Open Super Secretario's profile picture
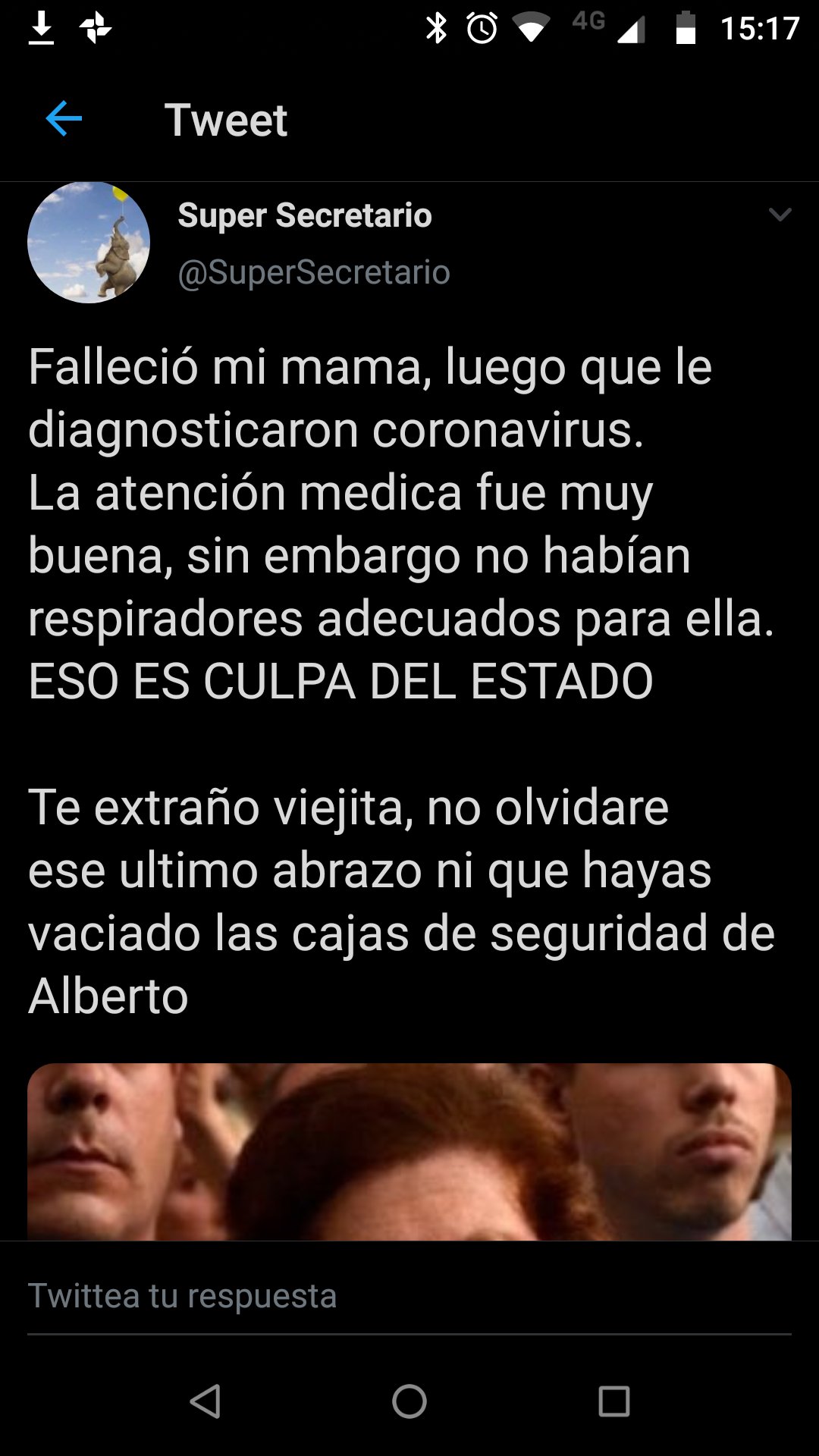The width and height of the screenshot is (819, 1456). (89, 242)
